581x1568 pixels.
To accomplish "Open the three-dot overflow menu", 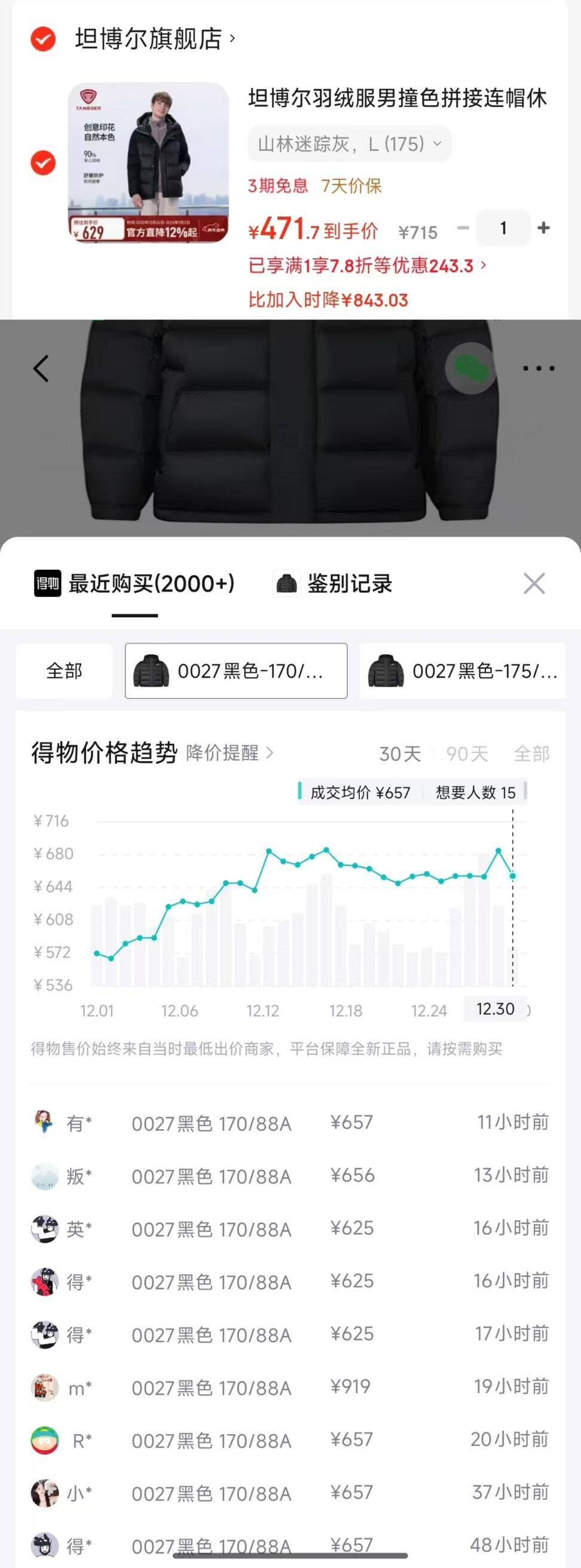I will tap(539, 368).
